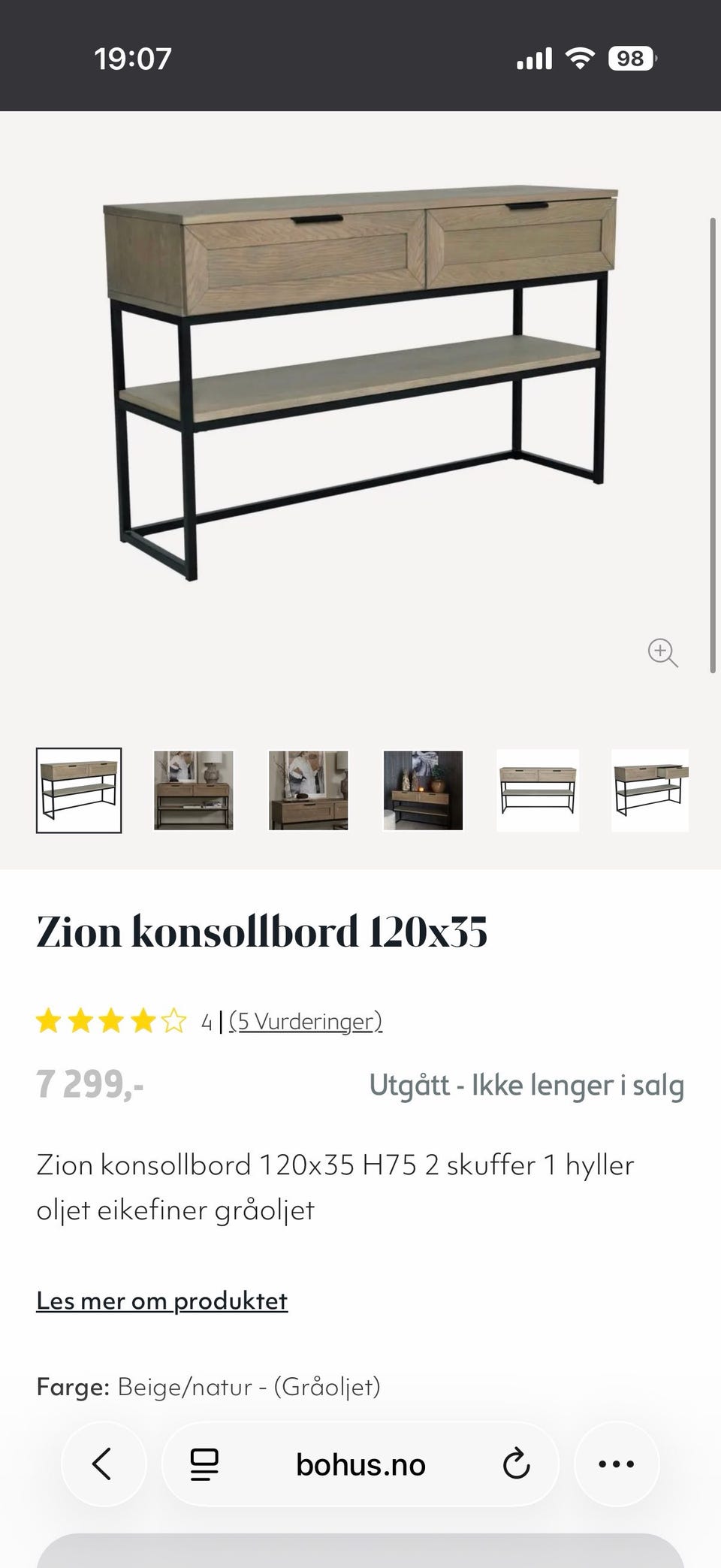
Task: Open the Safari page appearance icon
Action: [203, 1464]
